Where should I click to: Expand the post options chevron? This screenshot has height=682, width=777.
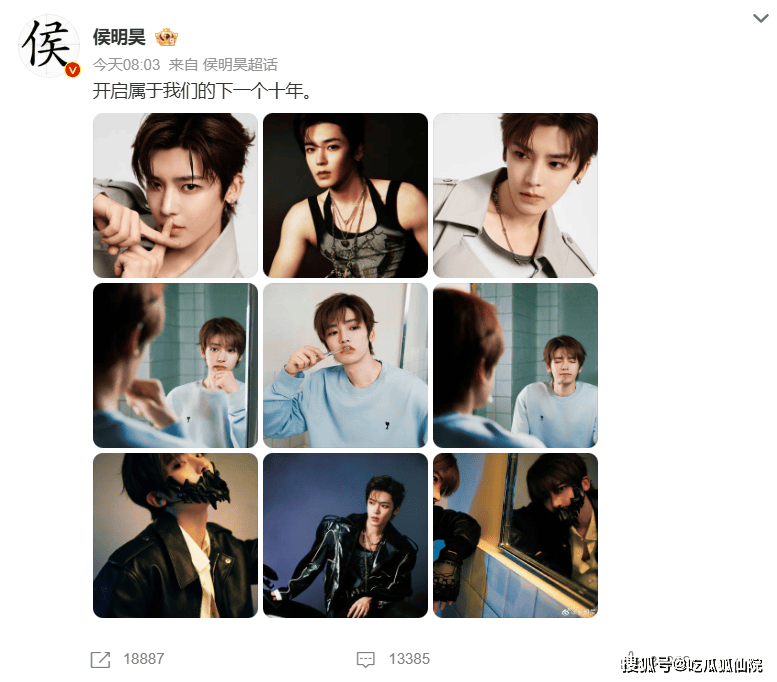point(760,18)
